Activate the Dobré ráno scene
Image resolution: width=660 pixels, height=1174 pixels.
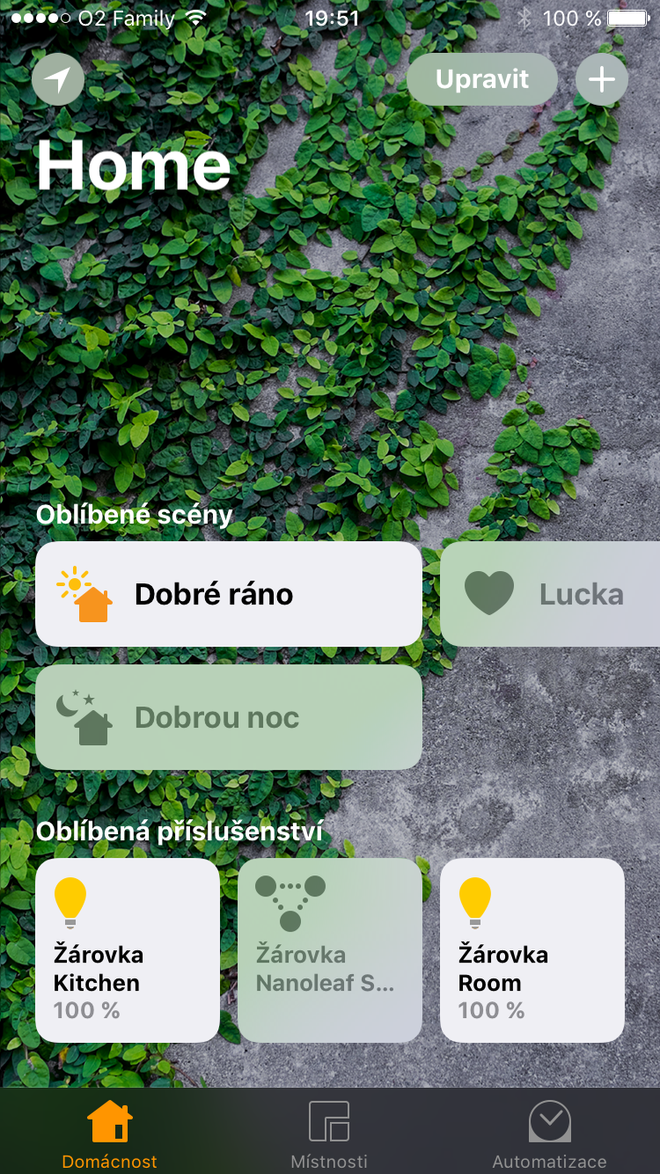pos(228,594)
